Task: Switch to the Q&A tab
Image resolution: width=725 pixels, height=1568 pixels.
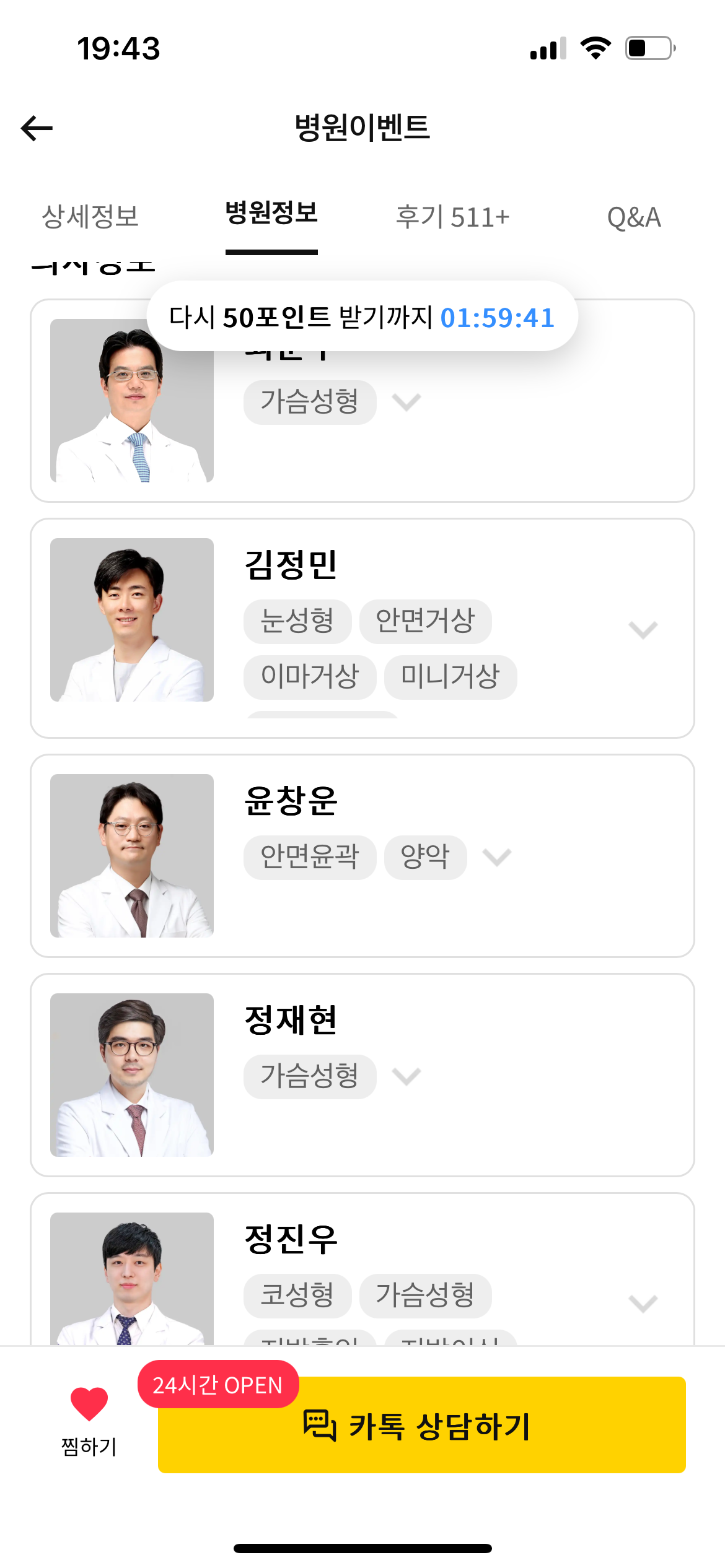Action: tap(634, 217)
